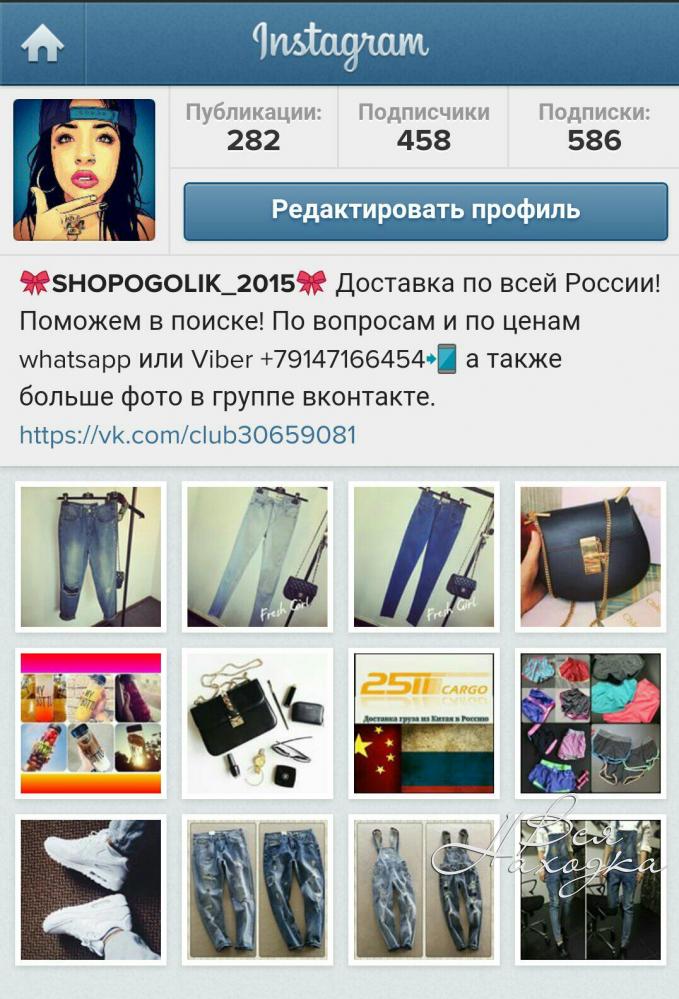Open the black bag with accessories post
The image size is (679, 999).
point(257,722)
